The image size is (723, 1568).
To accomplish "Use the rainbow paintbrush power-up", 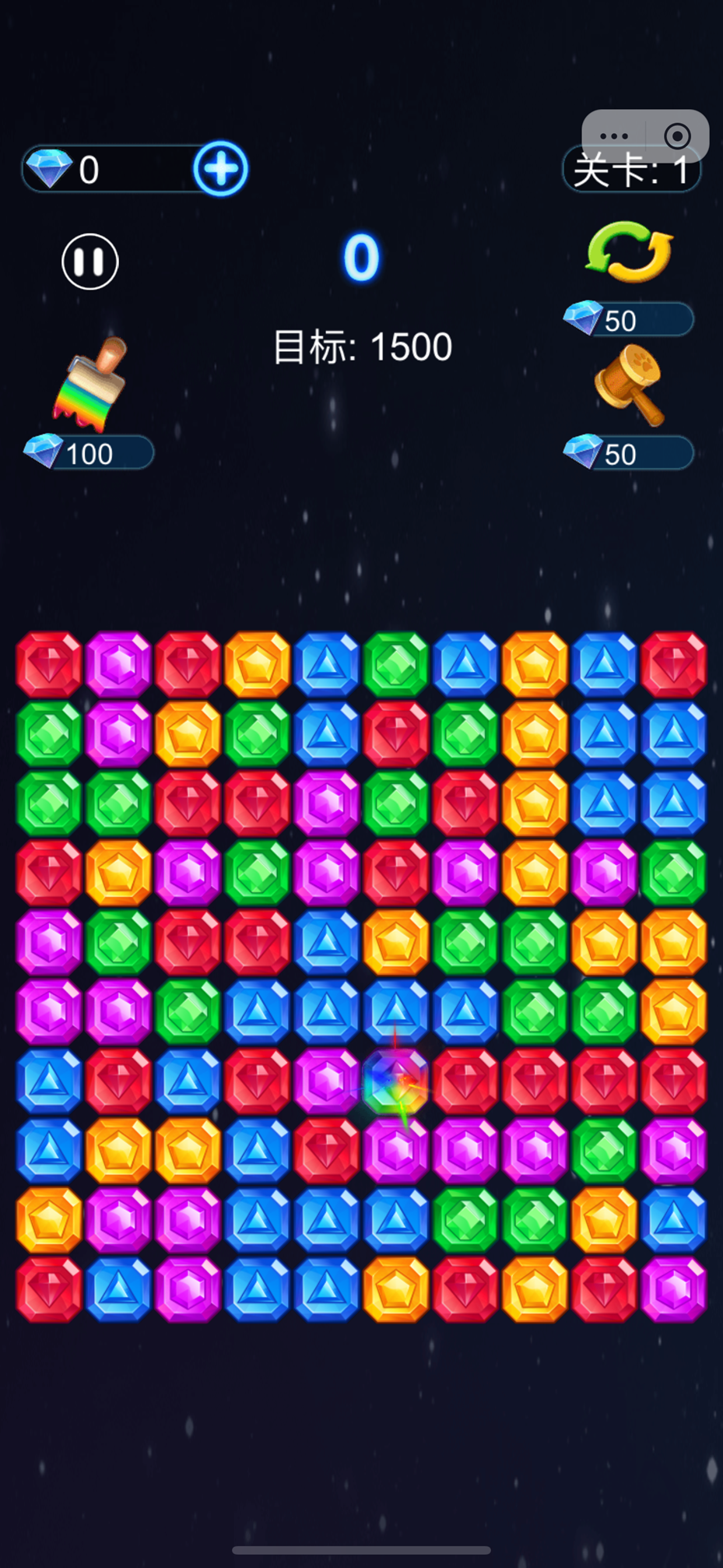I will [x=92, y=383].
